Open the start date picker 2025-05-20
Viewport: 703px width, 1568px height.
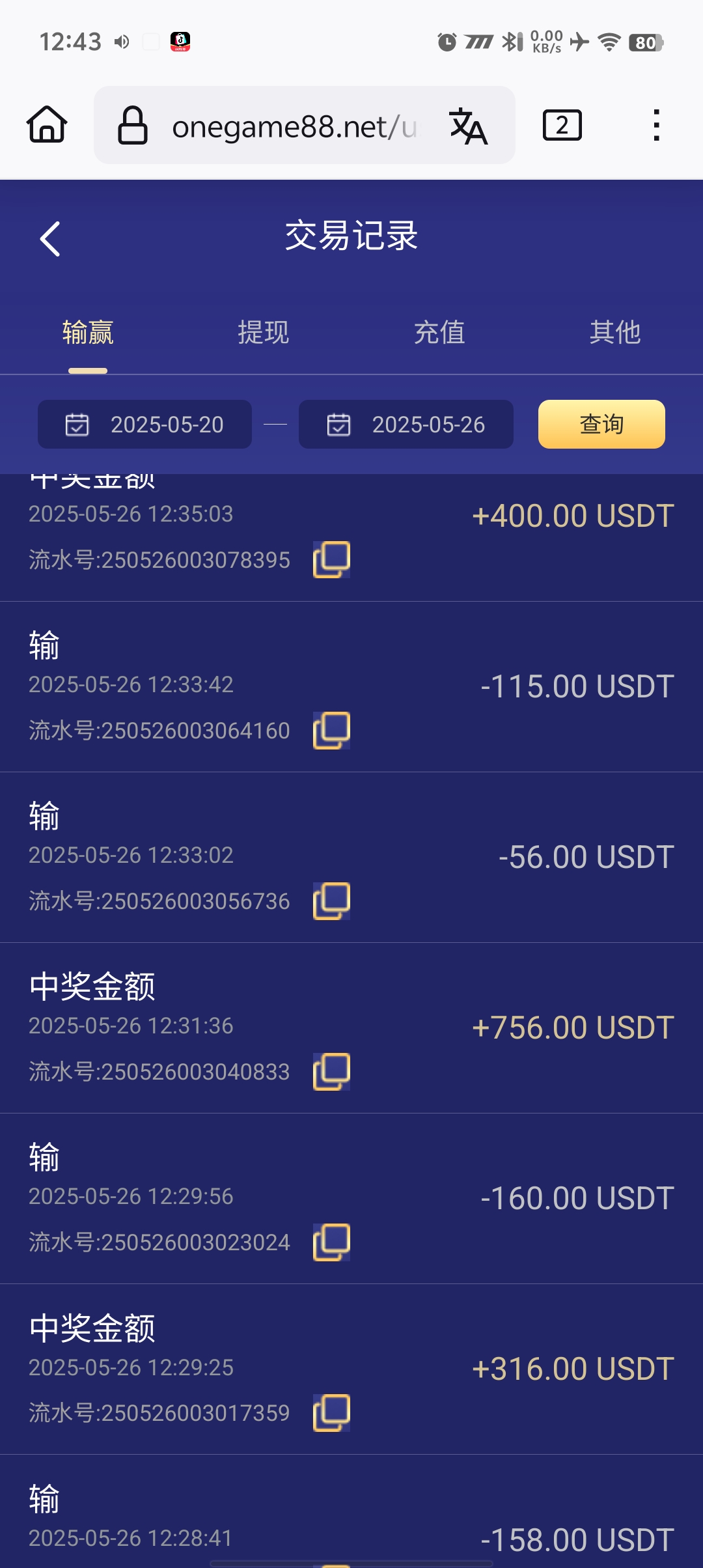167,424
